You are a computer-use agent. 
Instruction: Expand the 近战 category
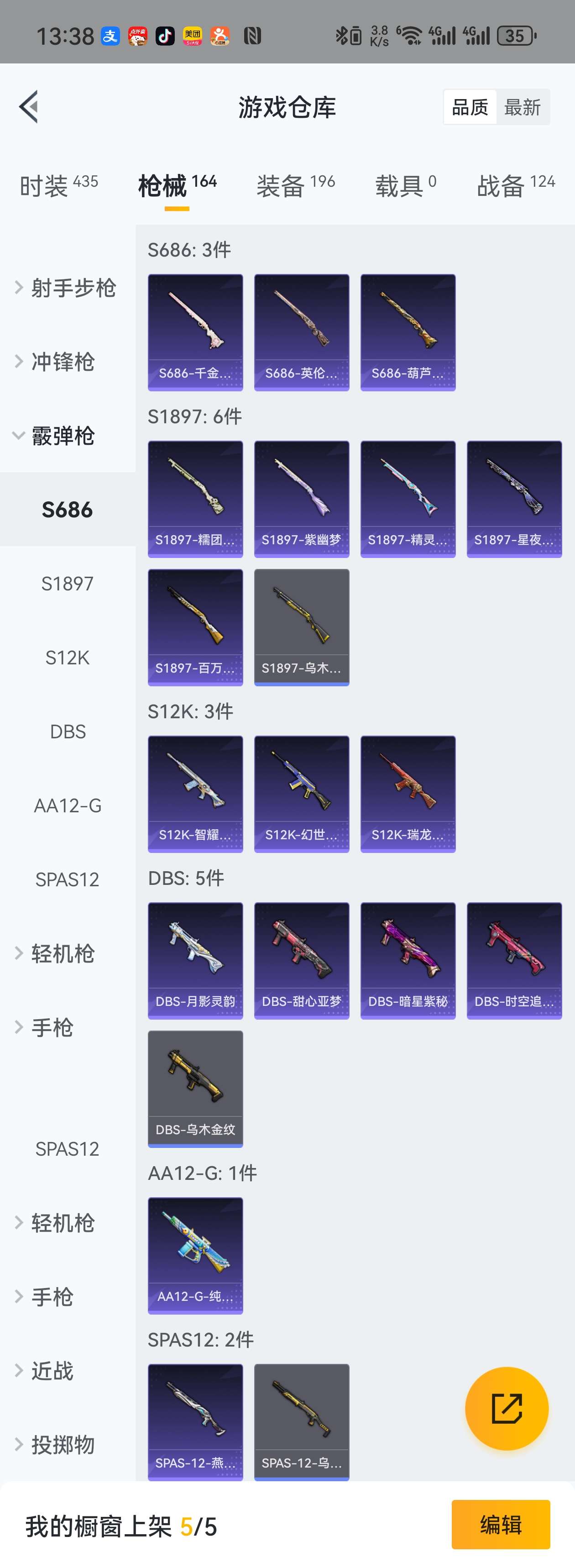[x=52, y=1371]
